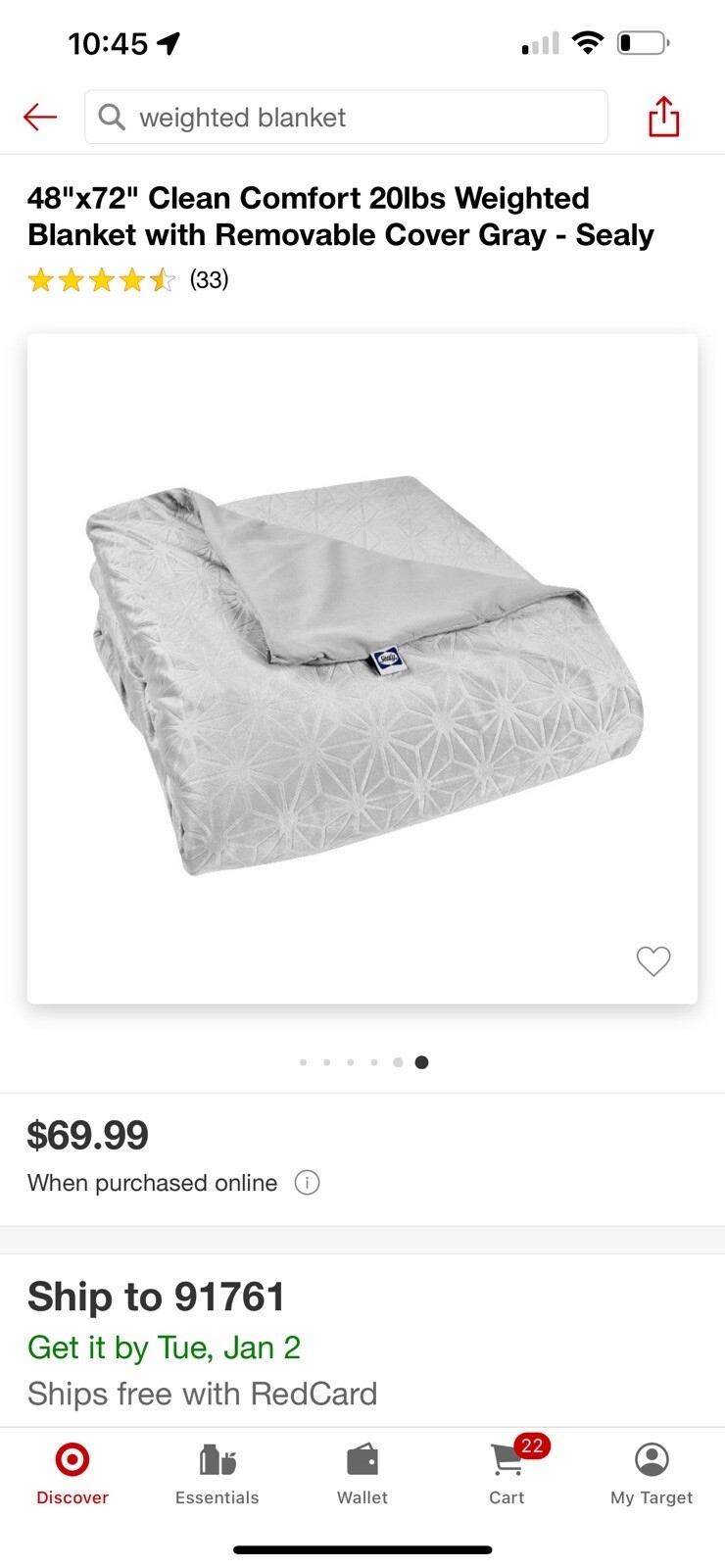Open the share icon

662,116
